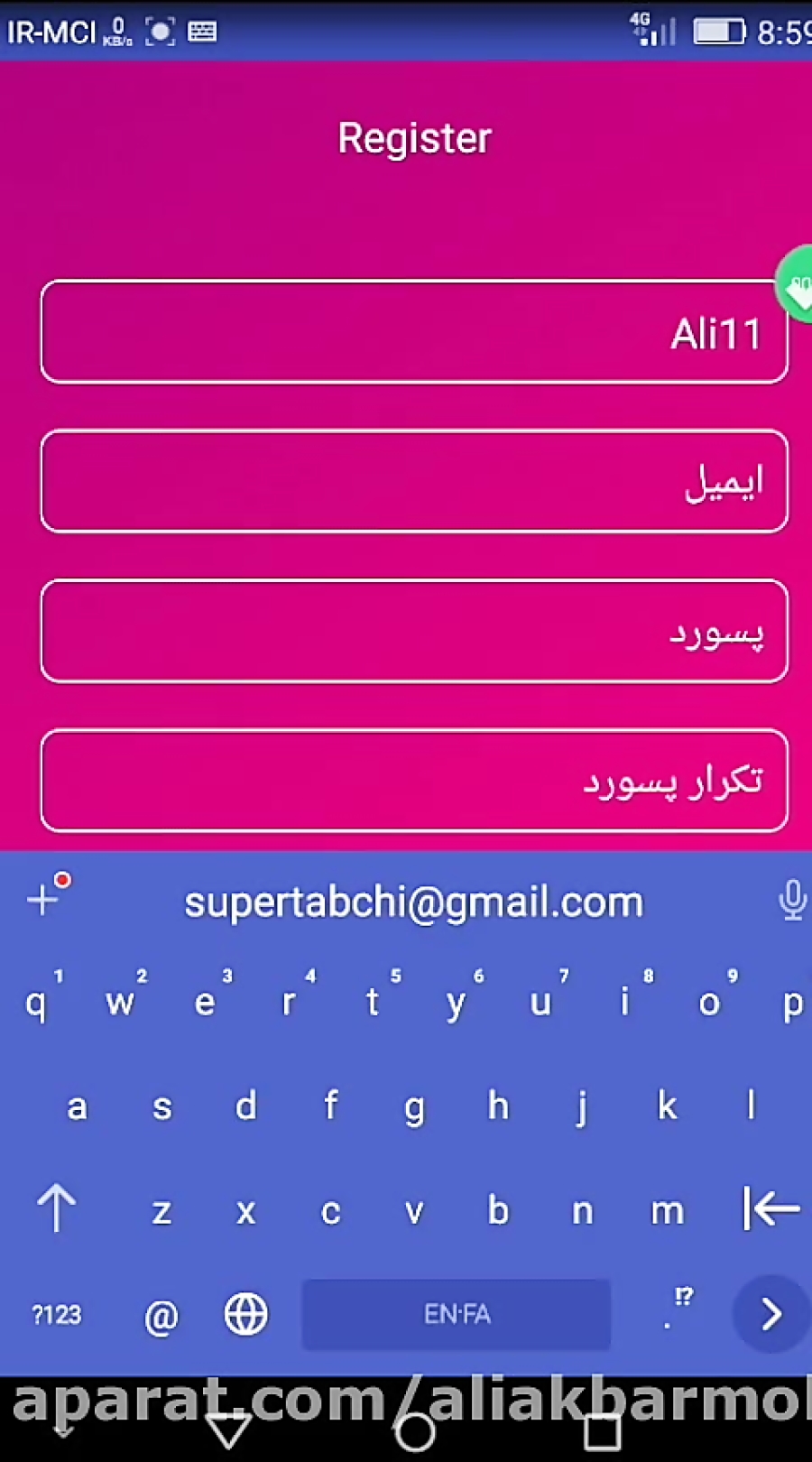Tap the keyboard microphone icon
This screenshot has width=812, height=1462.
point(791,901)
